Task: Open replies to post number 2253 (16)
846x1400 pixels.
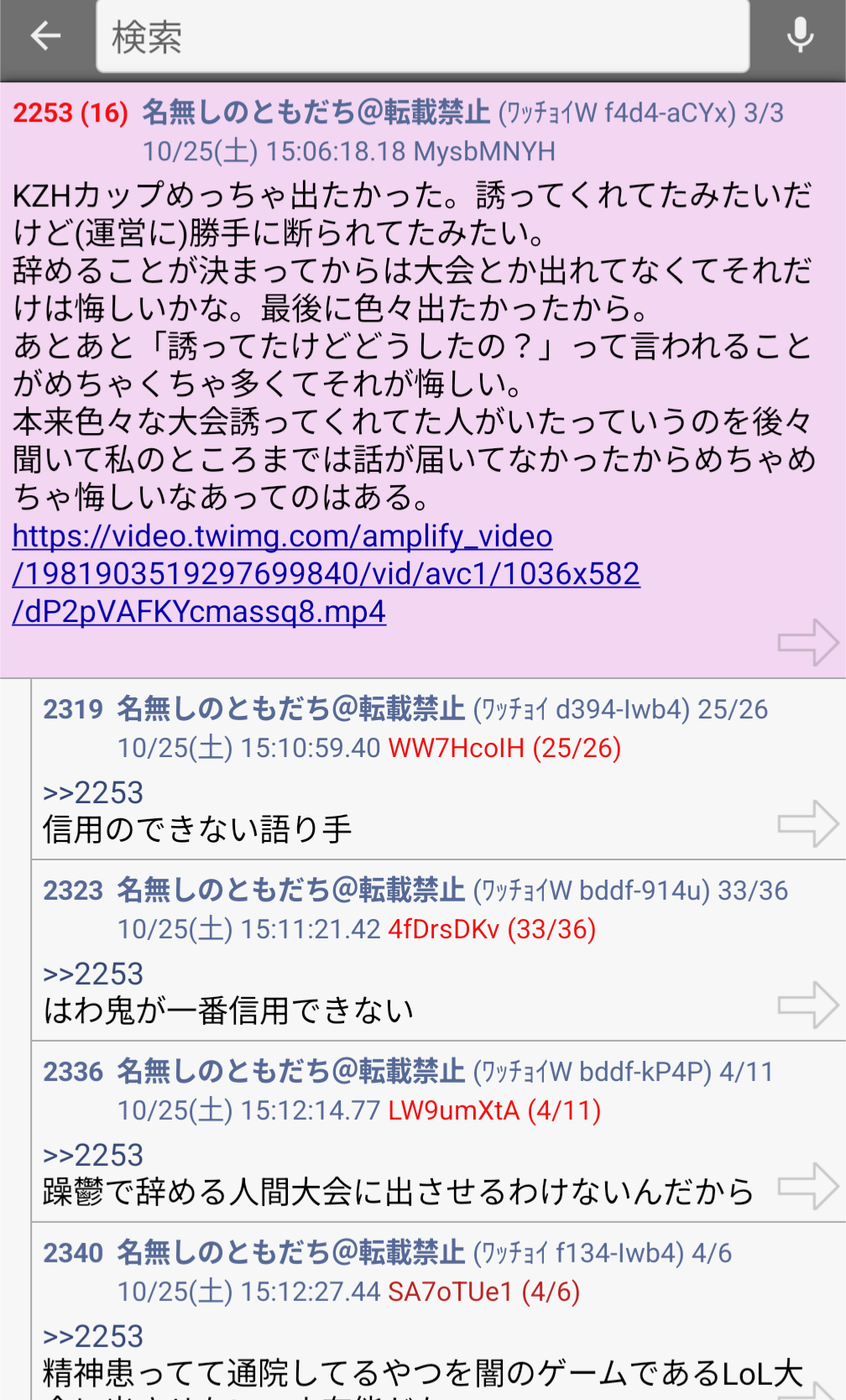Action: point(70,112)
